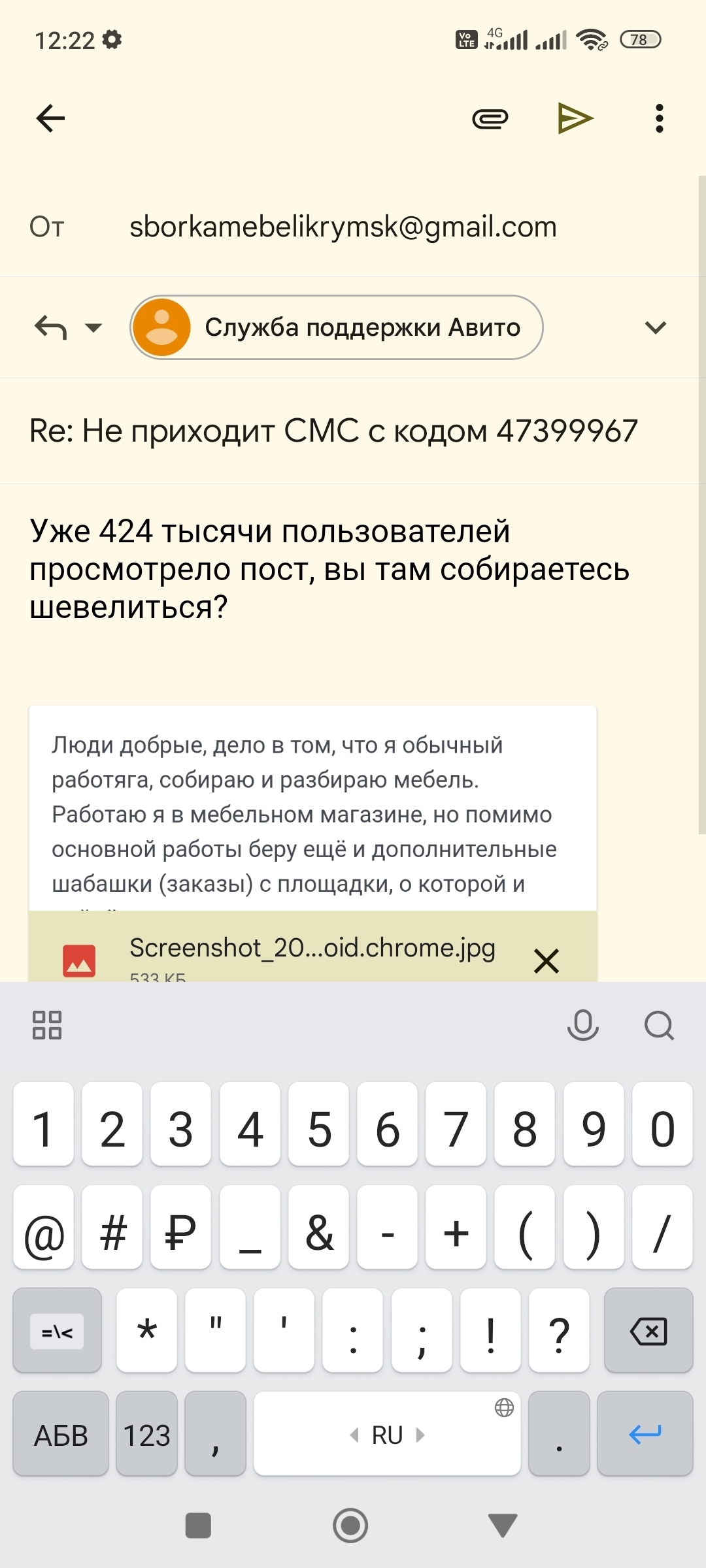Viewport: 706px width, 1568px height.
Task: Remove the Screenshot chrome.jpg attachment
Action: pyautogui.click(x=546, y=961)
